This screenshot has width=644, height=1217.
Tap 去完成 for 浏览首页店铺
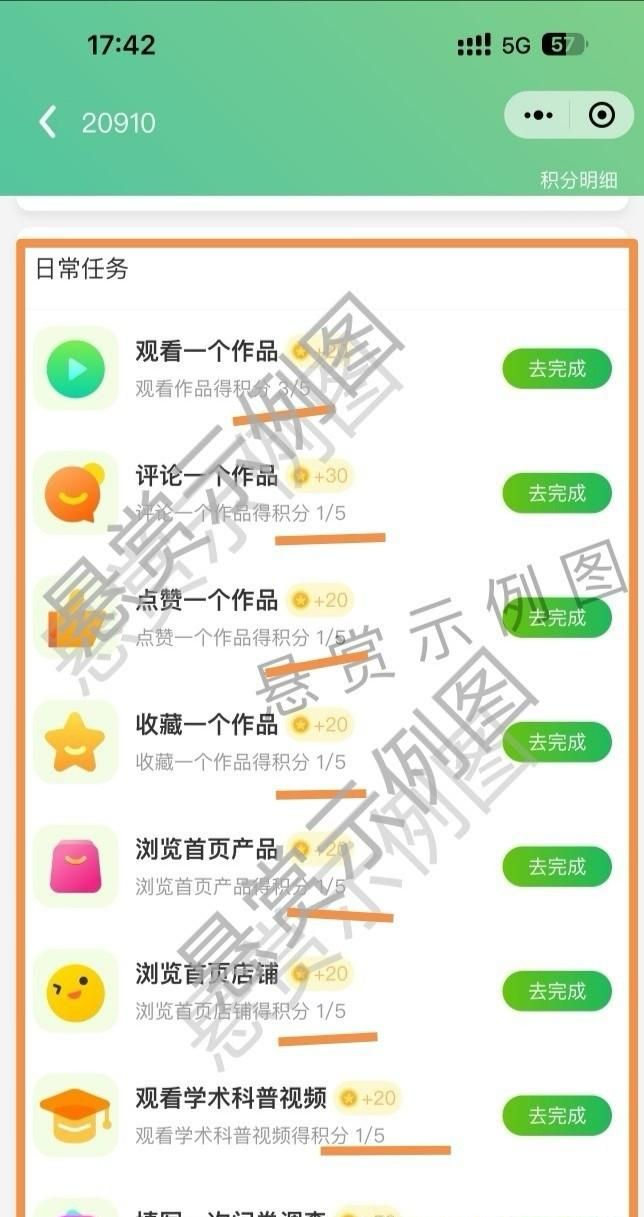coord(556,991)
